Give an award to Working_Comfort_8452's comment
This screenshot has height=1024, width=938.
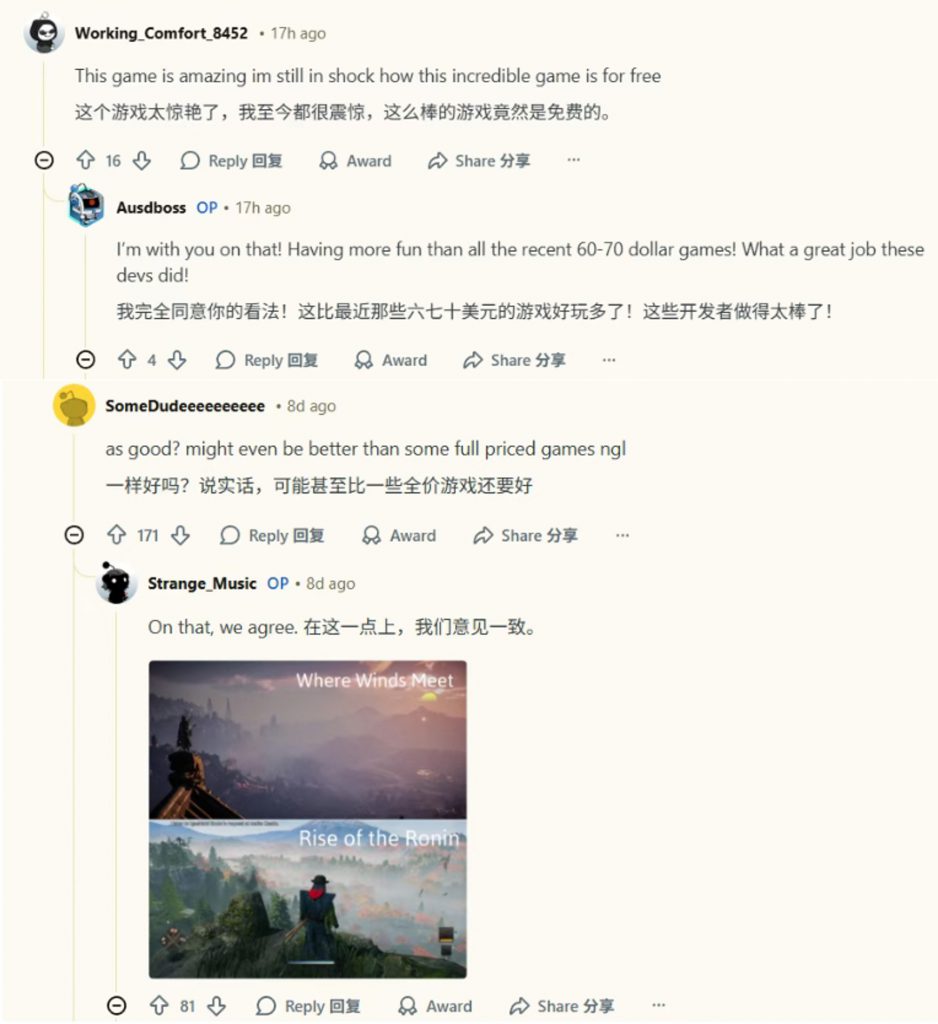click(355, 160)
